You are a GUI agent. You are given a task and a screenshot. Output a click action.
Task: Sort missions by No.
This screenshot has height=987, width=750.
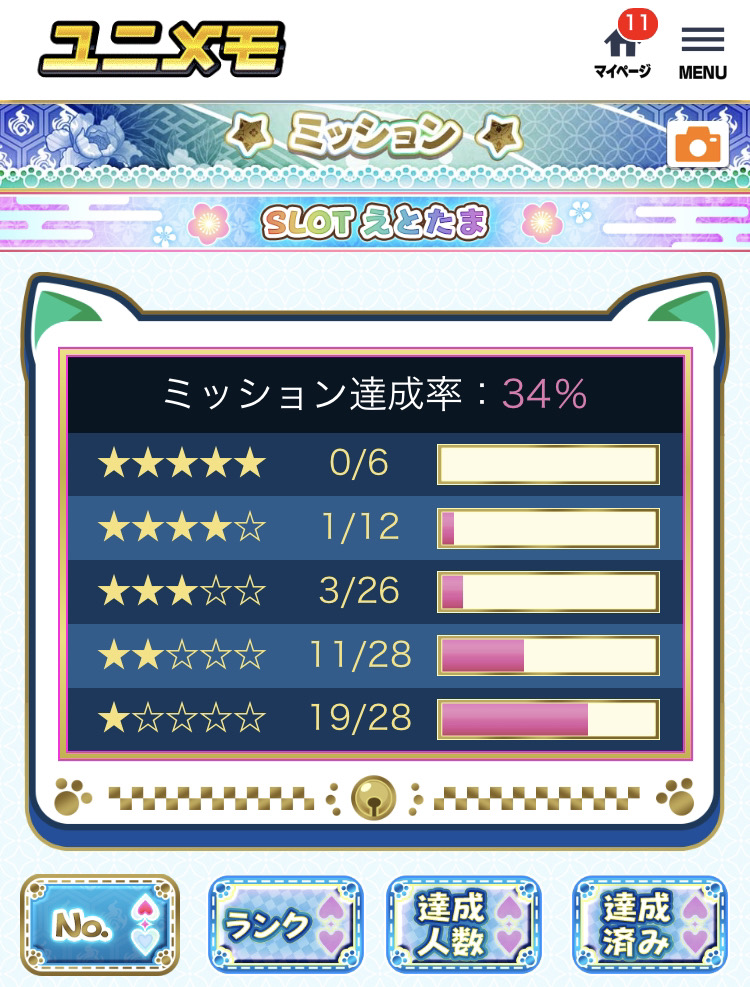coord(99,925)
